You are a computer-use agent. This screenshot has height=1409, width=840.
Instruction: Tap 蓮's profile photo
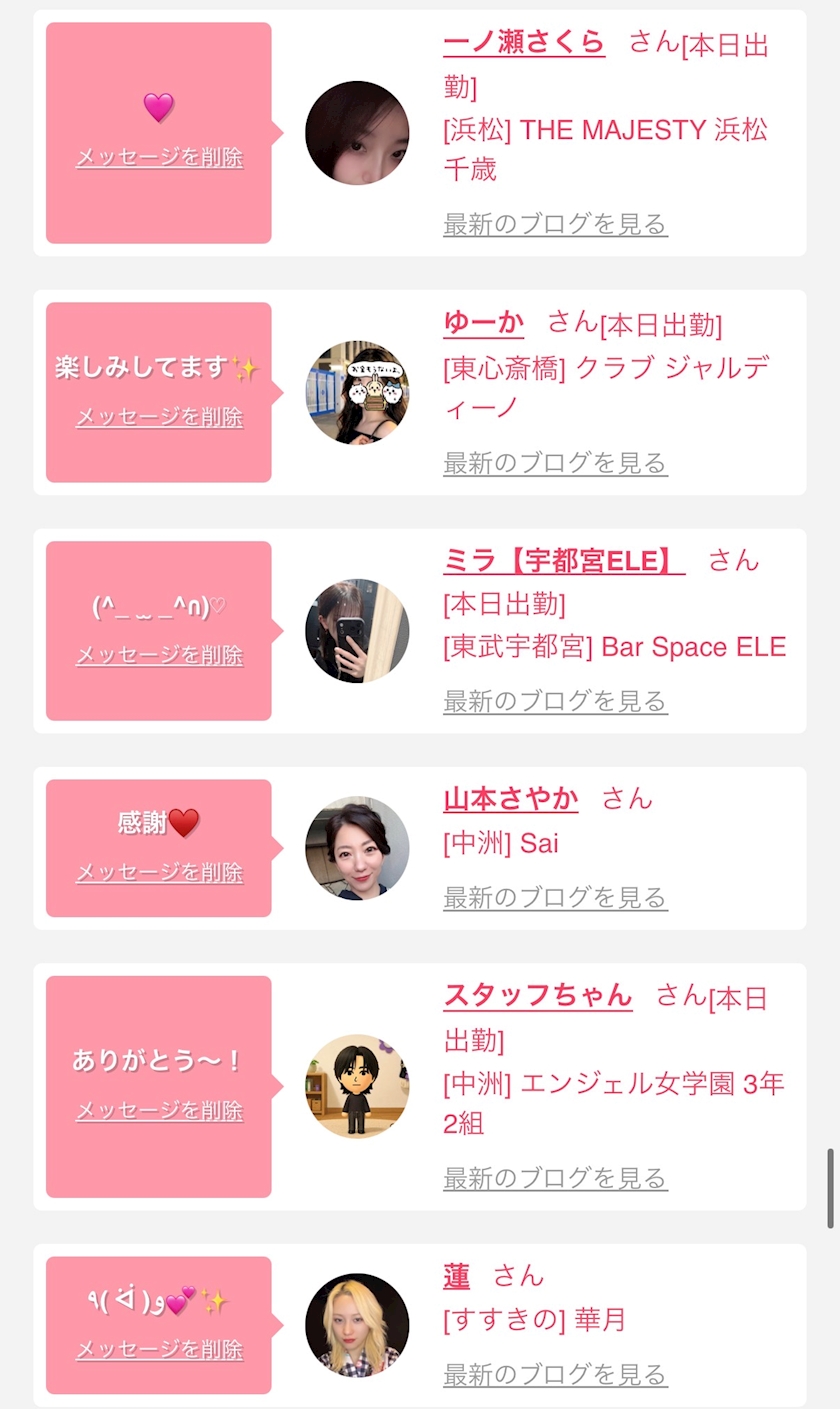coord(357,1325)
